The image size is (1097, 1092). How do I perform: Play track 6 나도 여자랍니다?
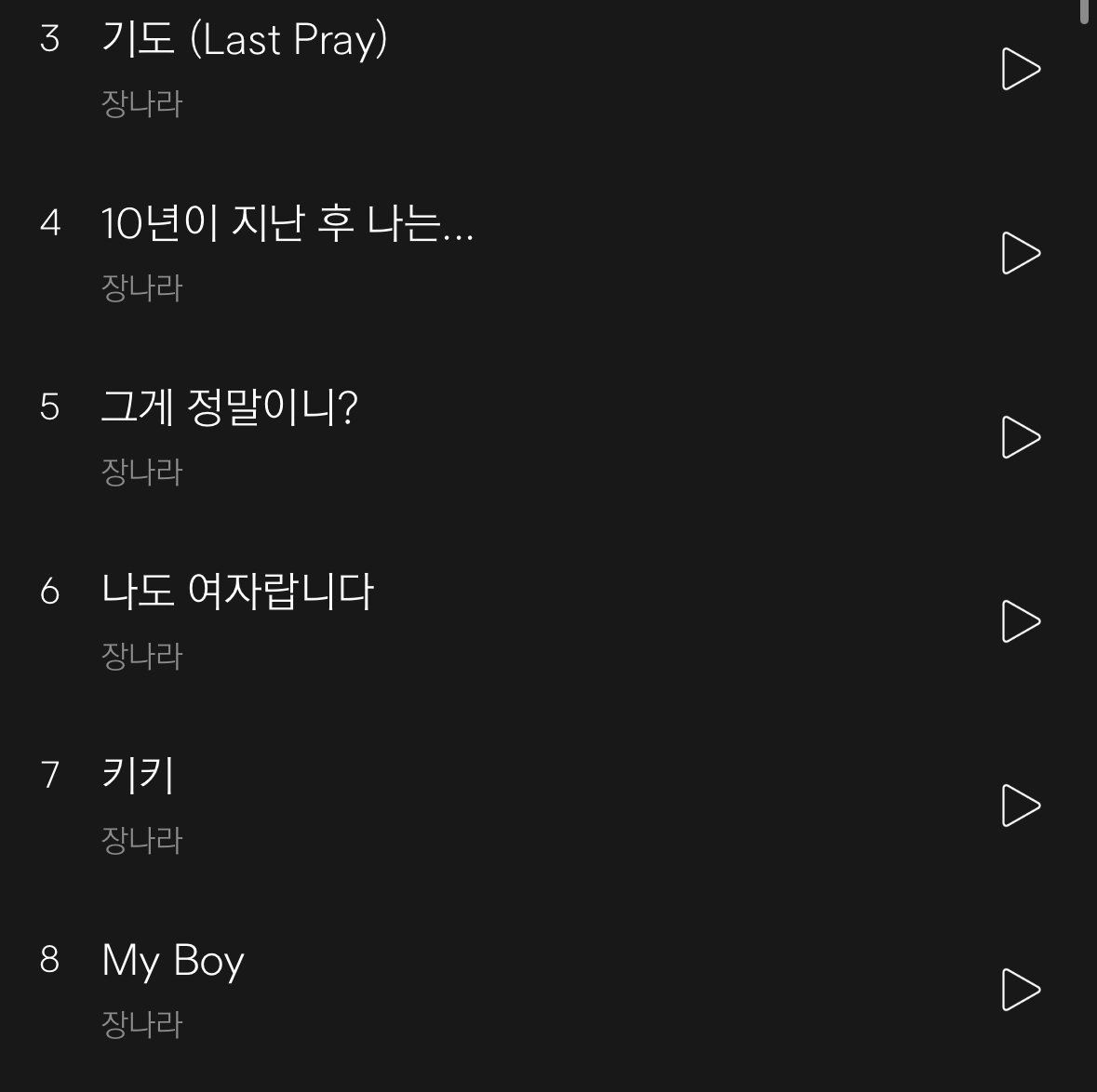pyautogui.click(x=1020, y=621)
